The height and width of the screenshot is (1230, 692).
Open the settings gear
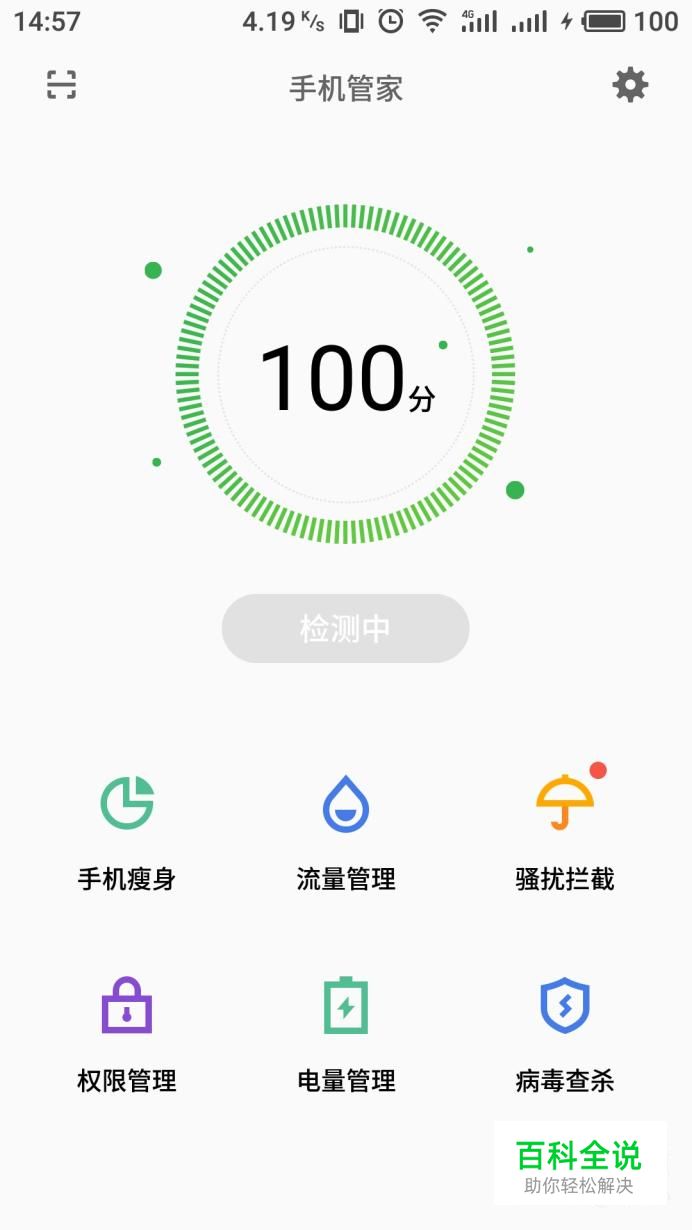pos(630,85)
